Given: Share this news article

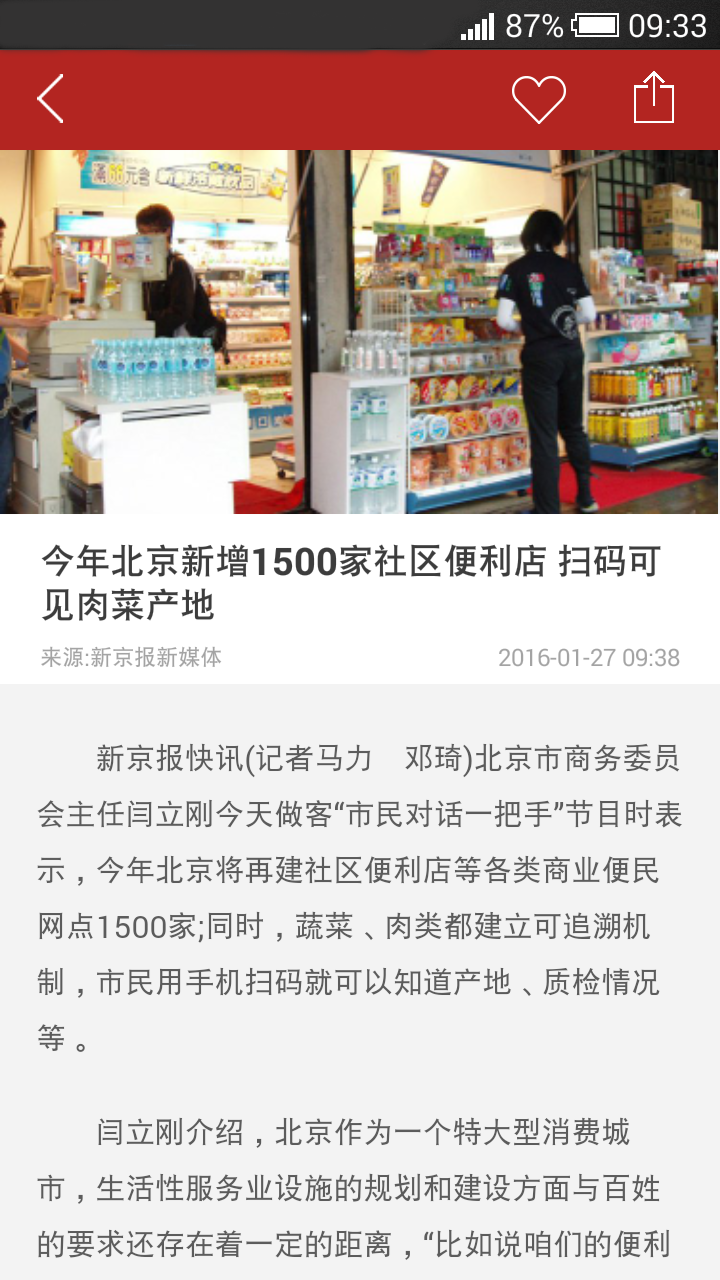Looking at the screenshot, I should (654, 98).
